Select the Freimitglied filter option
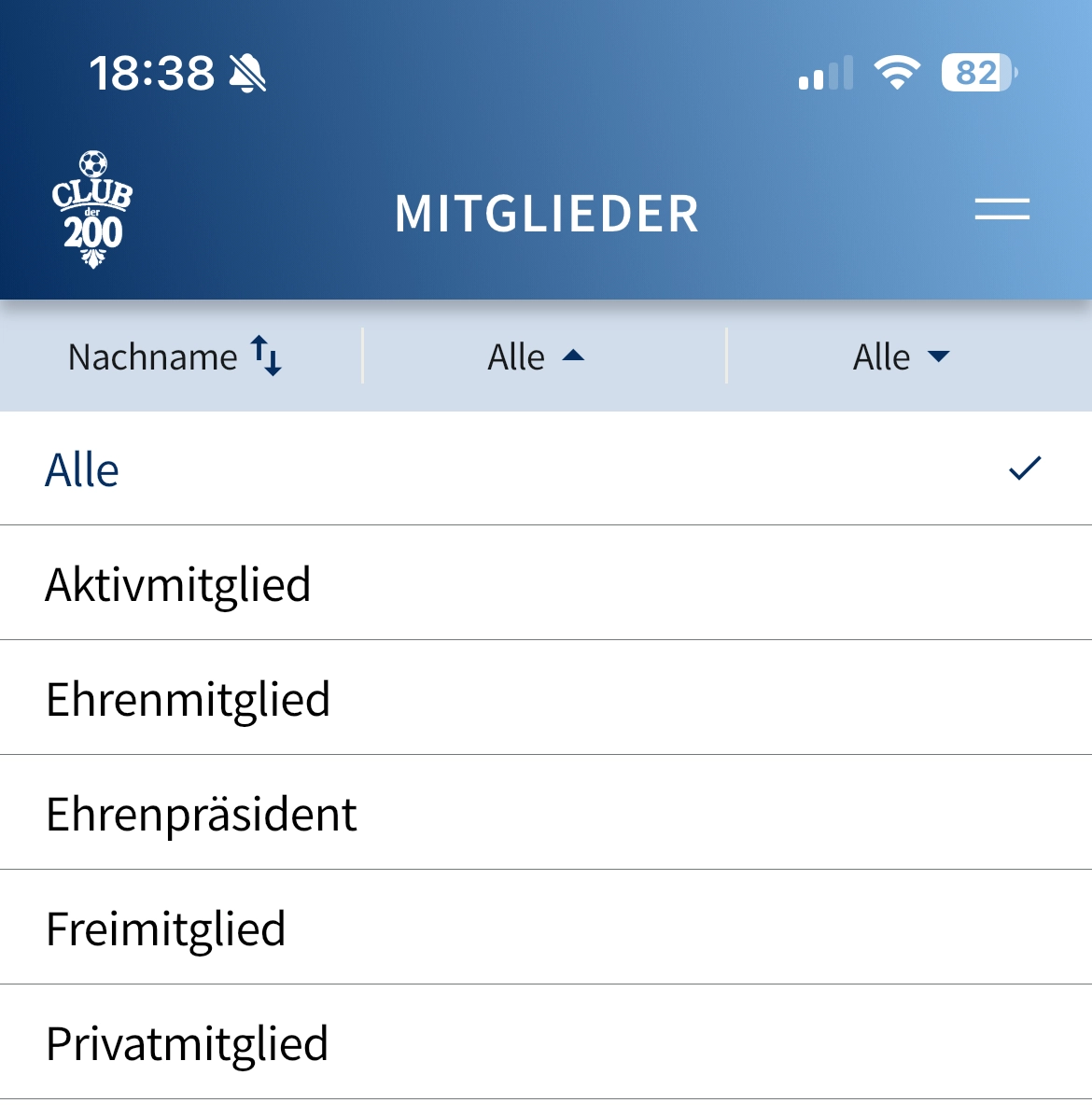This screenshot has width=1092, height=1117. tap(165, 928)
